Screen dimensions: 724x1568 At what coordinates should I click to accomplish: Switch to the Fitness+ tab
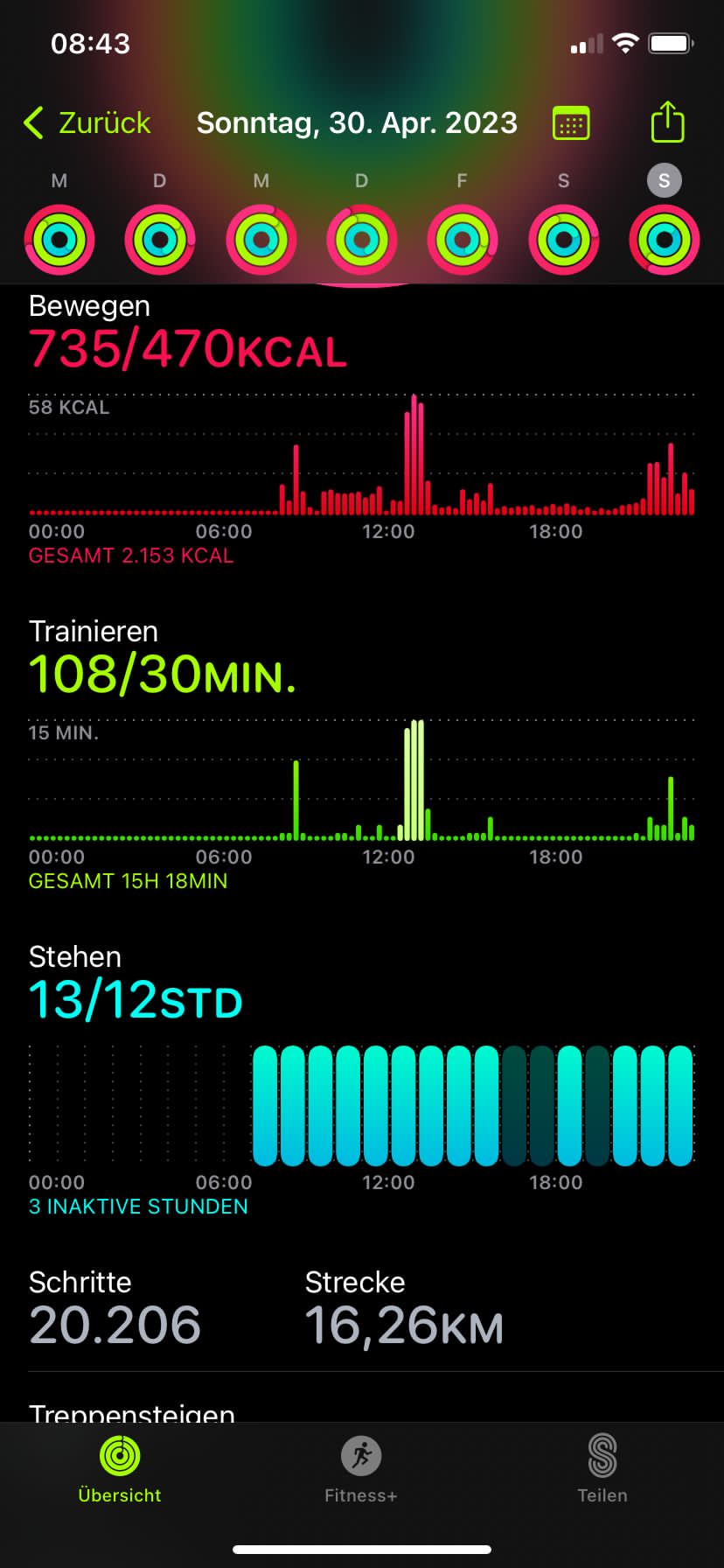pyautogui.click(x=361, y=1470)
